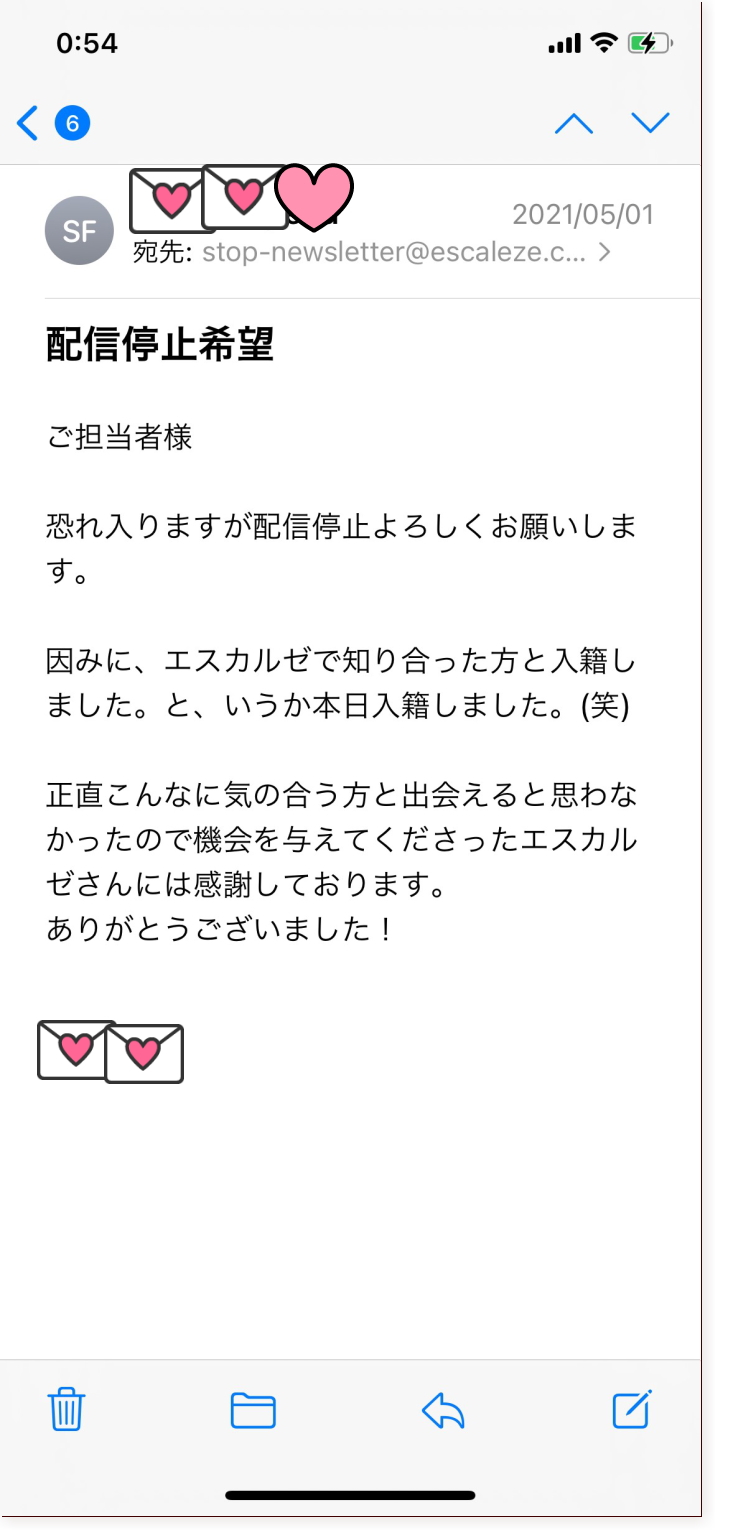
Task: Compose a new email
Action: pyautogui.click(x=632, y=1409)
